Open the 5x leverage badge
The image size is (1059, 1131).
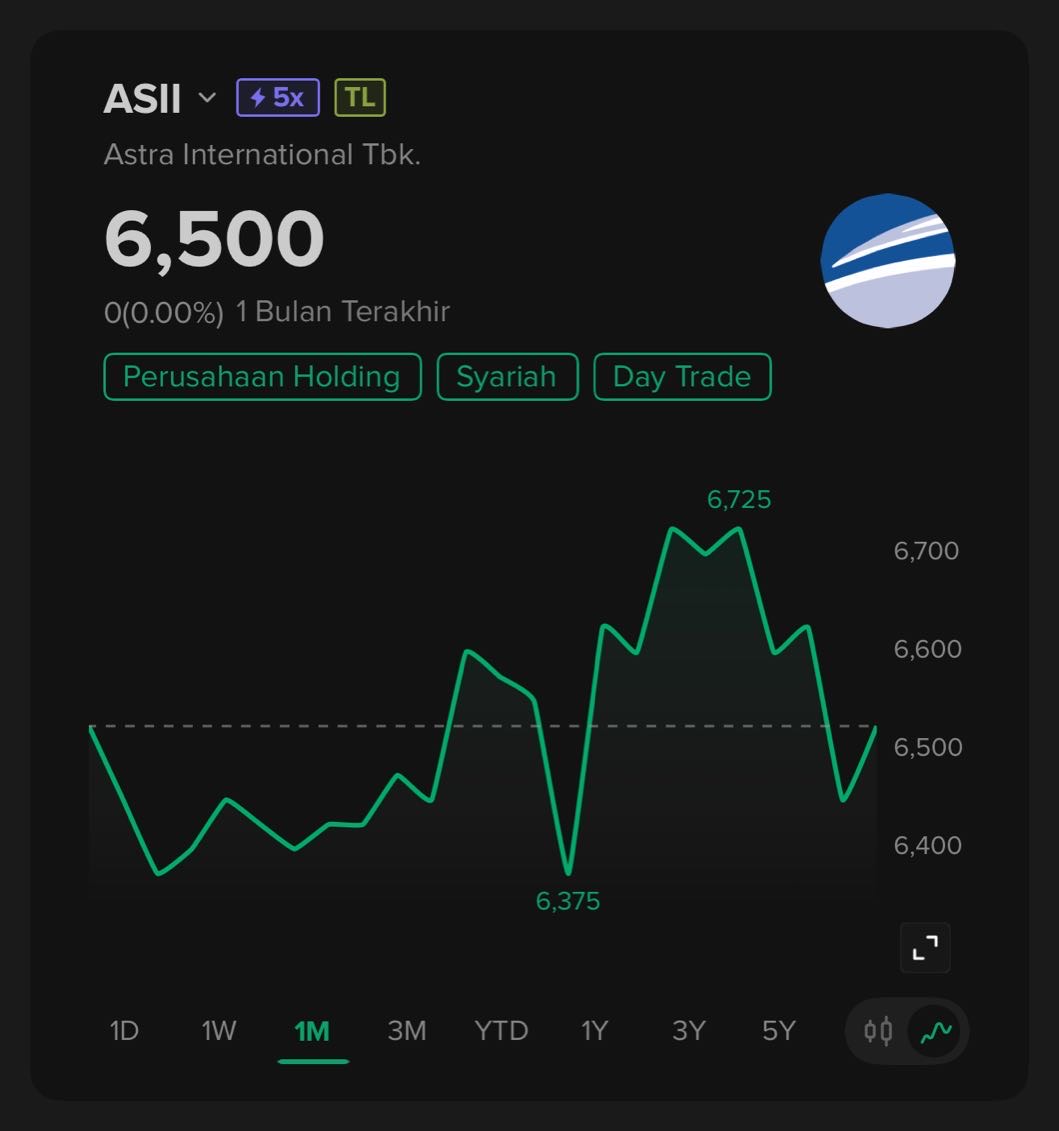click(278, 98)
